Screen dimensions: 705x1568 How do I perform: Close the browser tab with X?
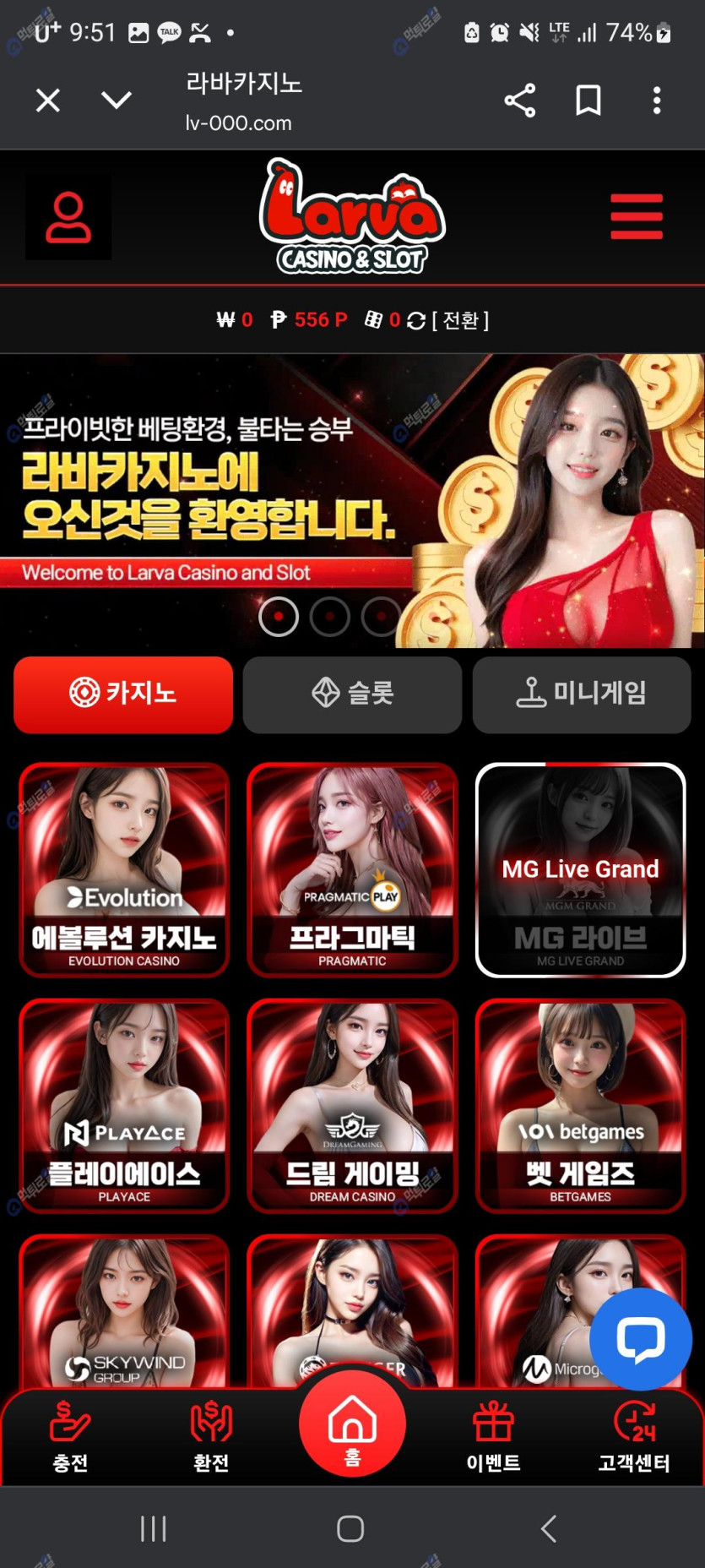click(48, 101)
